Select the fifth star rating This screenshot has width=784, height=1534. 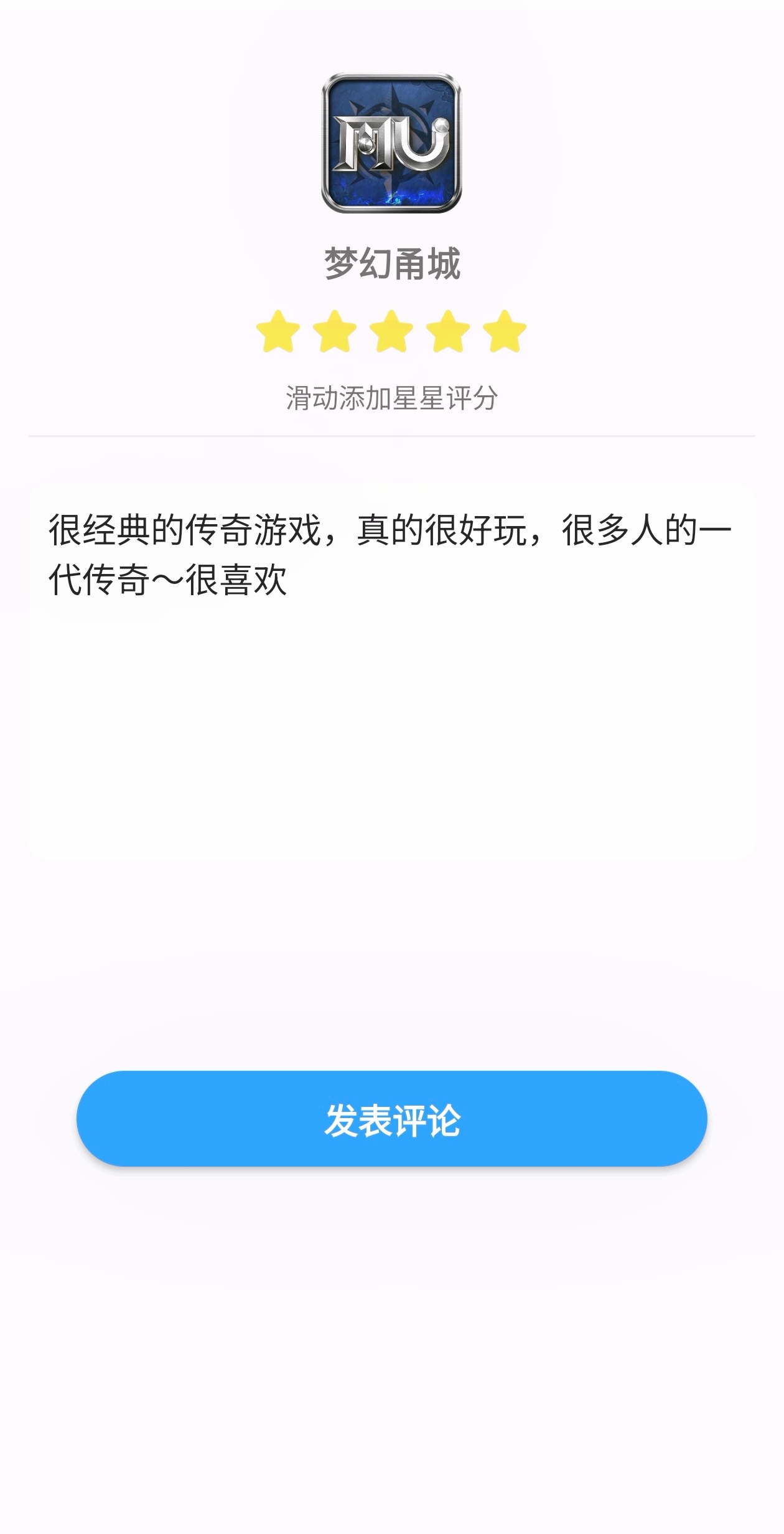505,331
